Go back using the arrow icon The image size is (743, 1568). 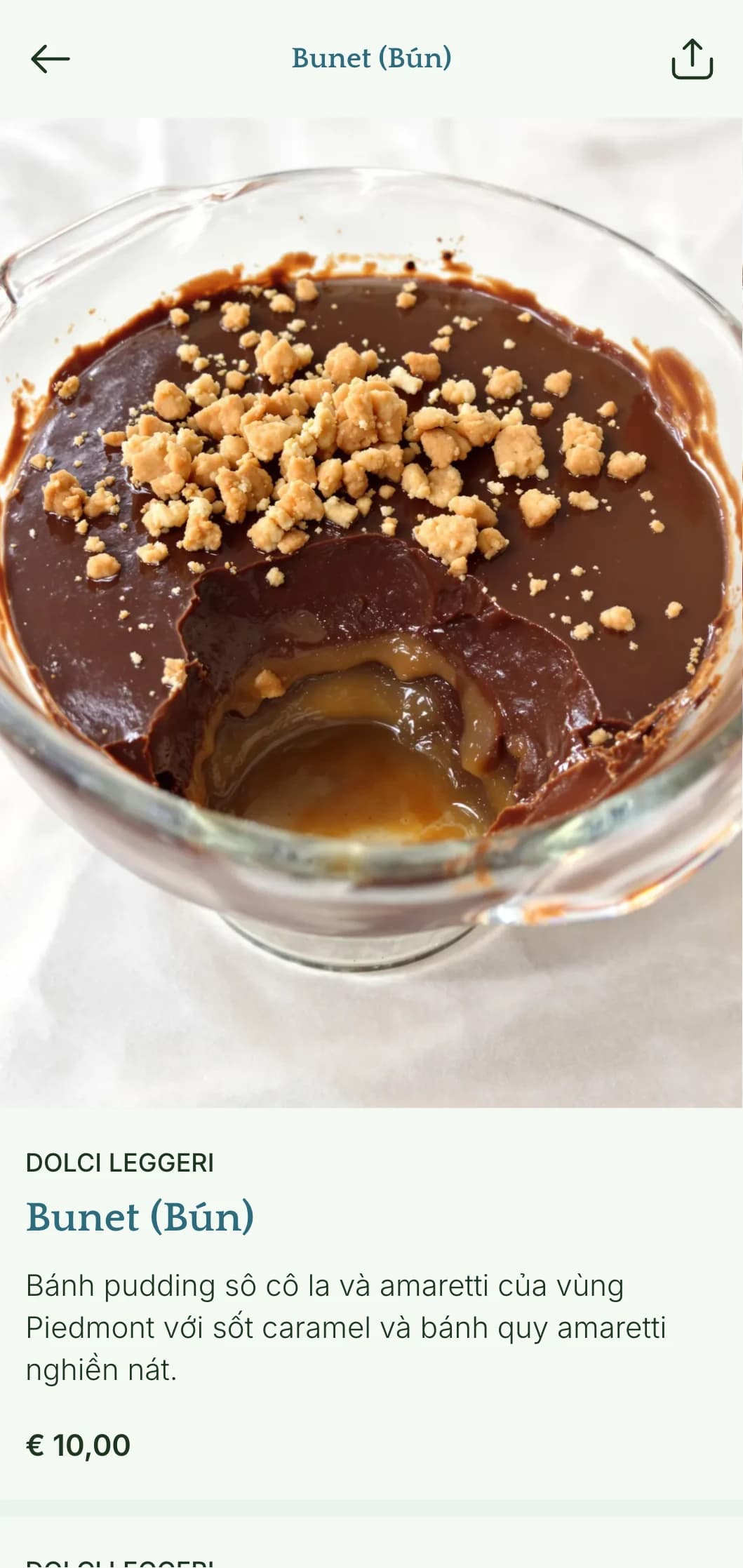[x=51, y=59]
